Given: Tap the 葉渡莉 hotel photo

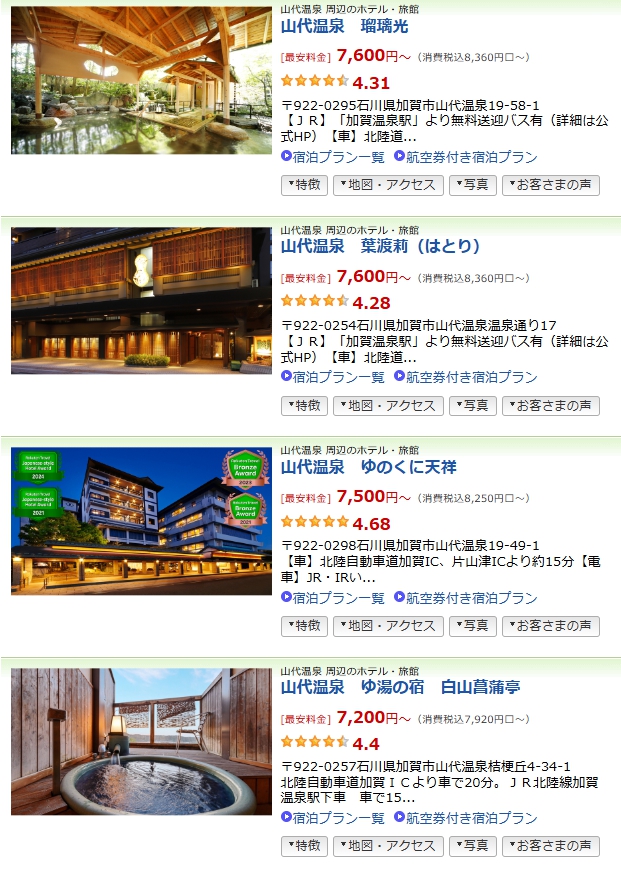Looking at the screenshot, I should 140,300.
